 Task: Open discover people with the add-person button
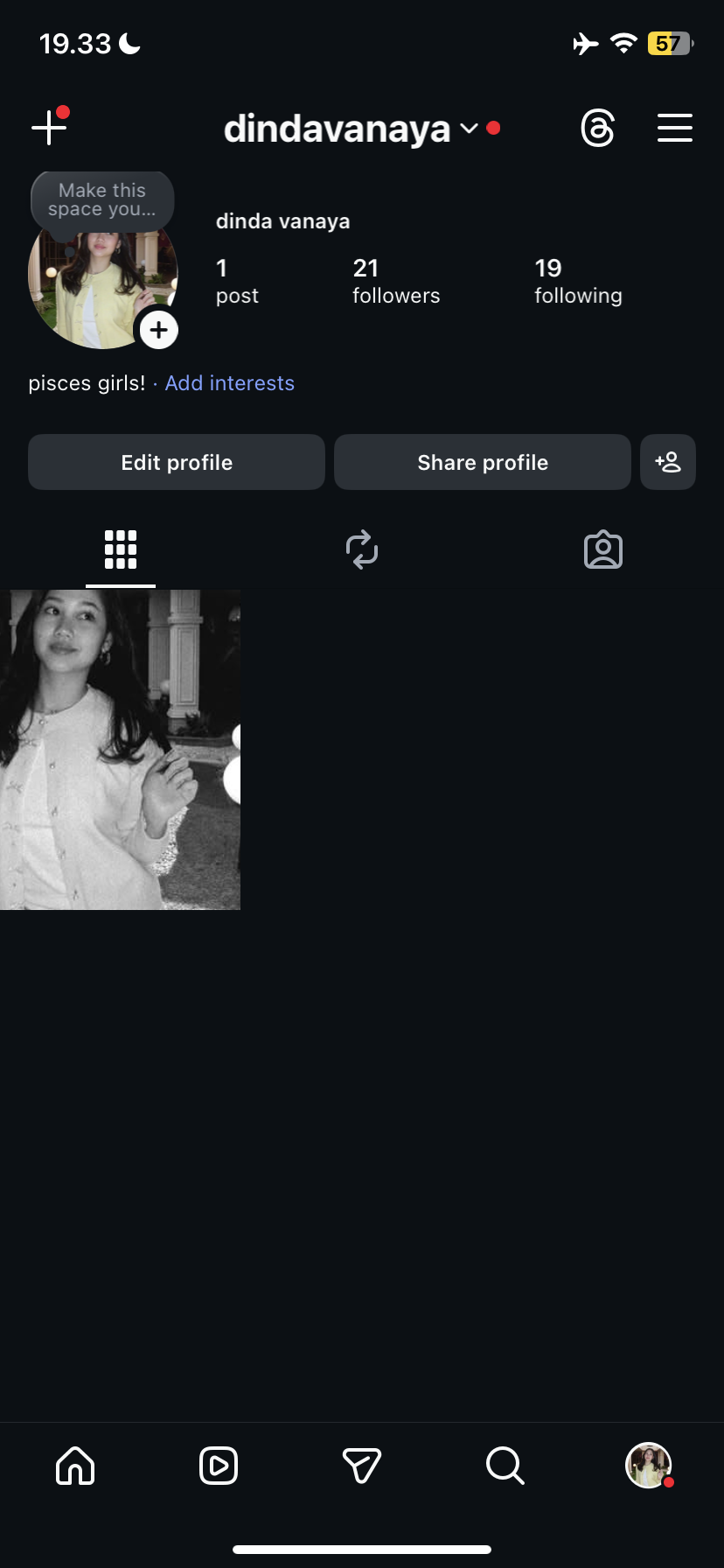click(668, 462)
